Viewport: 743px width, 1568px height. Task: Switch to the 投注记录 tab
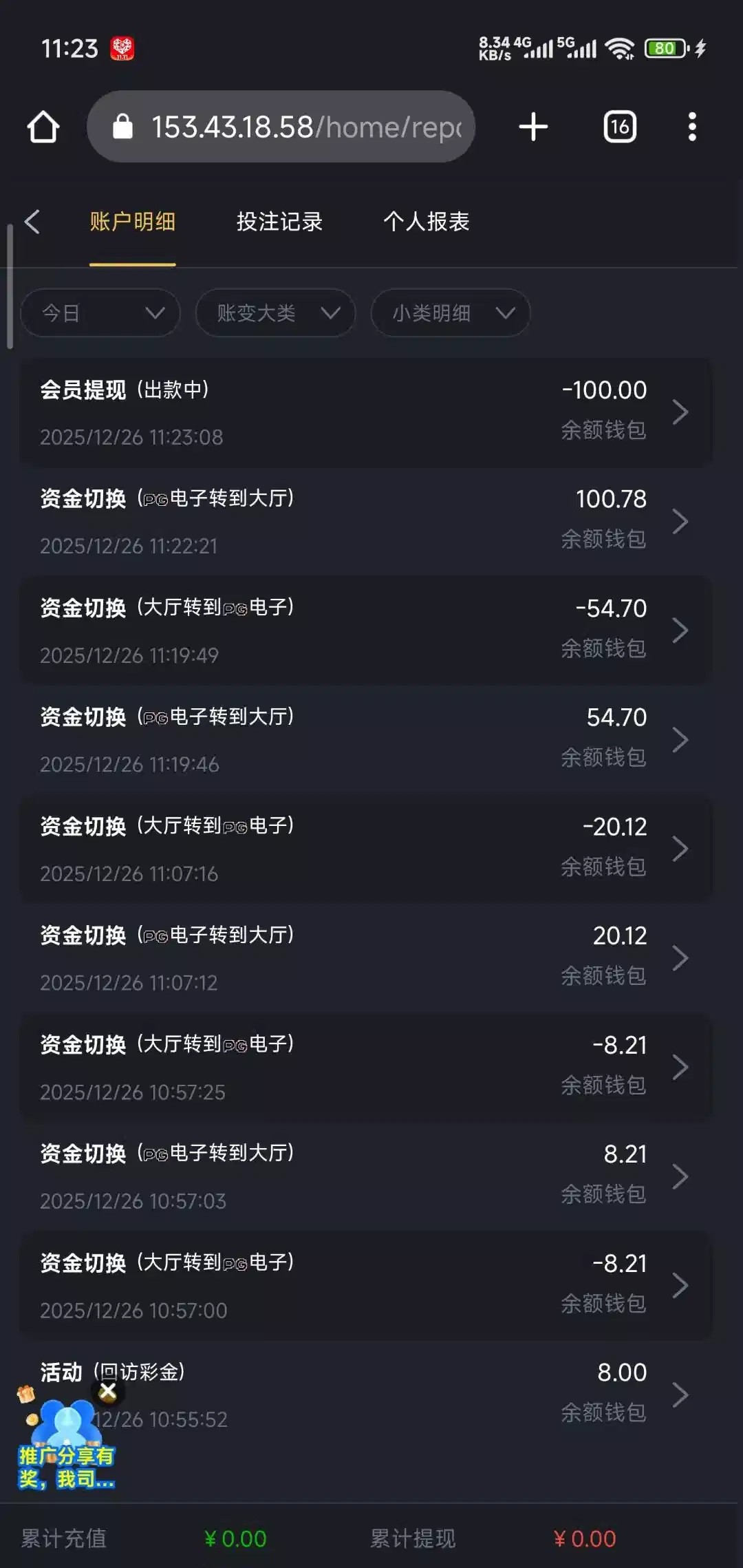(279, 222)
